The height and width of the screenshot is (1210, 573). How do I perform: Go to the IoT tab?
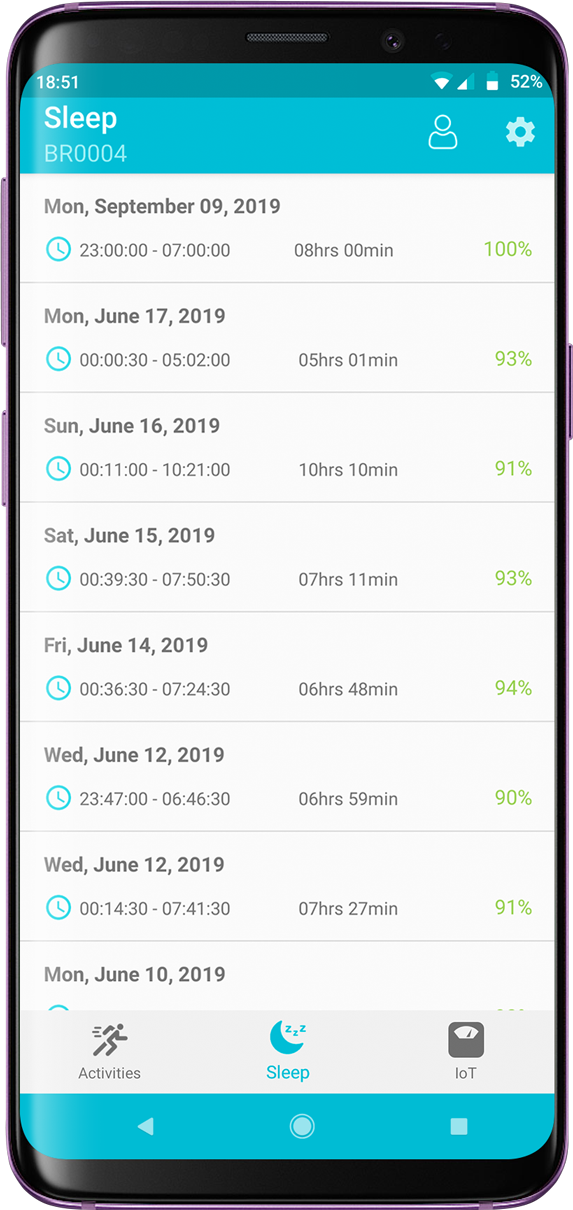(465, 1051)
